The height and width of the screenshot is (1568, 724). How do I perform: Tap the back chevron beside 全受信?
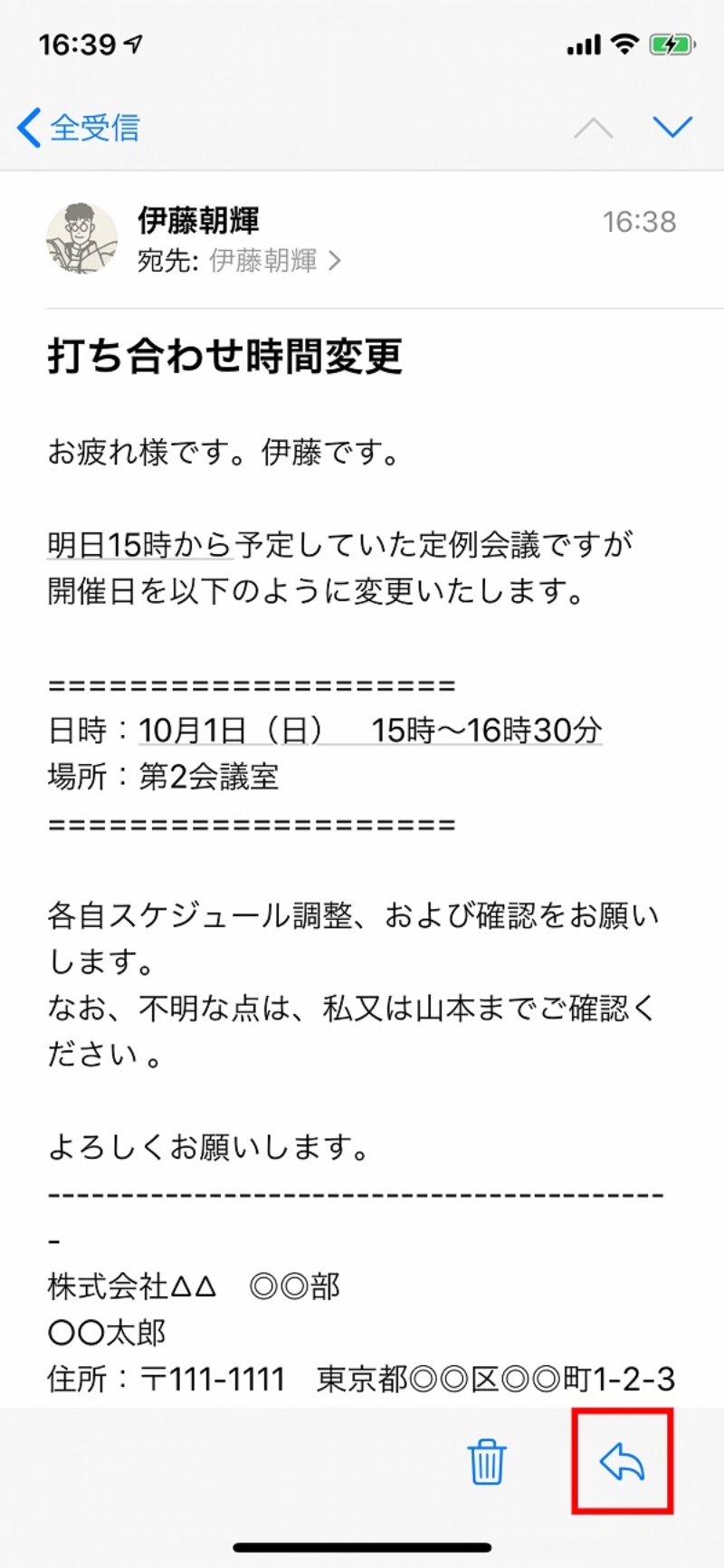click(25, 128)
